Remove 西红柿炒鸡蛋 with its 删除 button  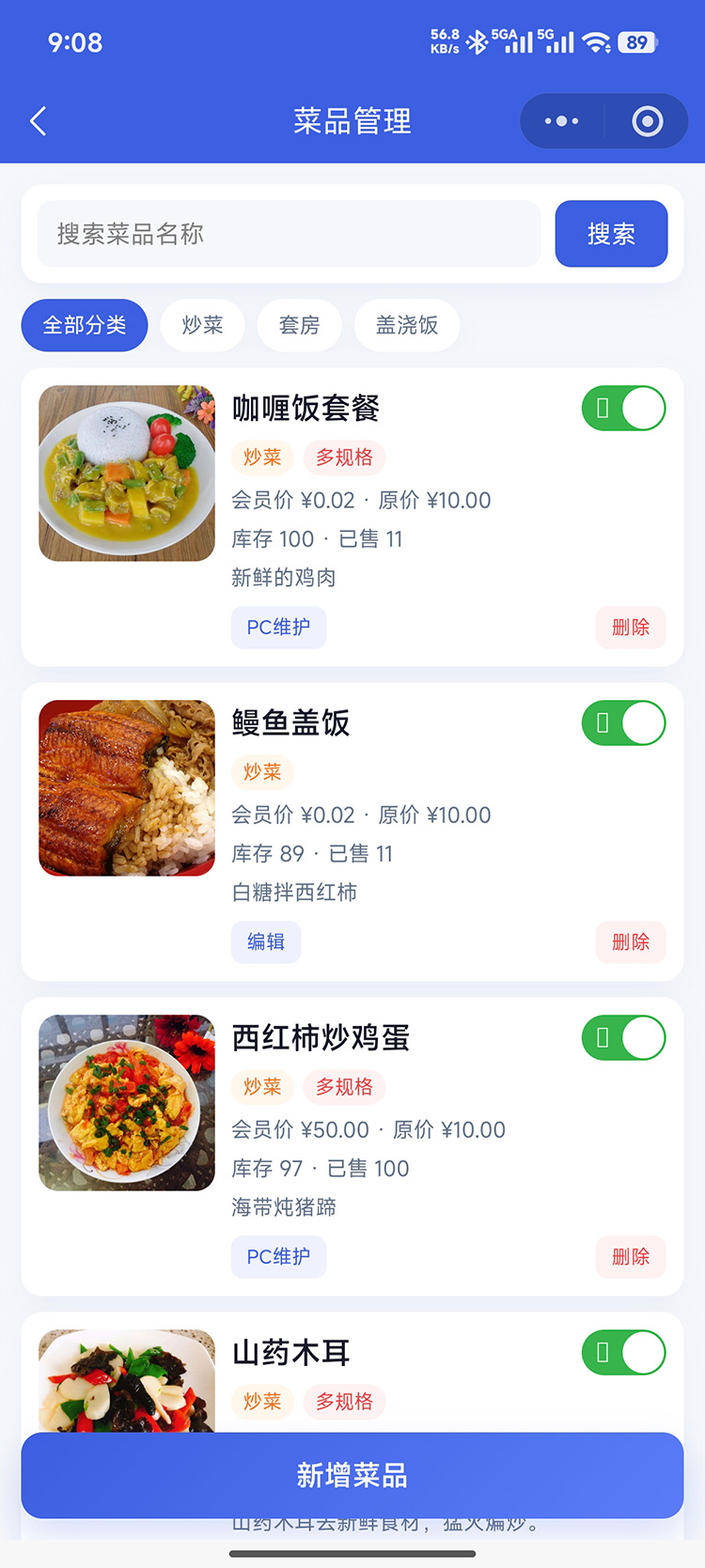(630, 1257)
